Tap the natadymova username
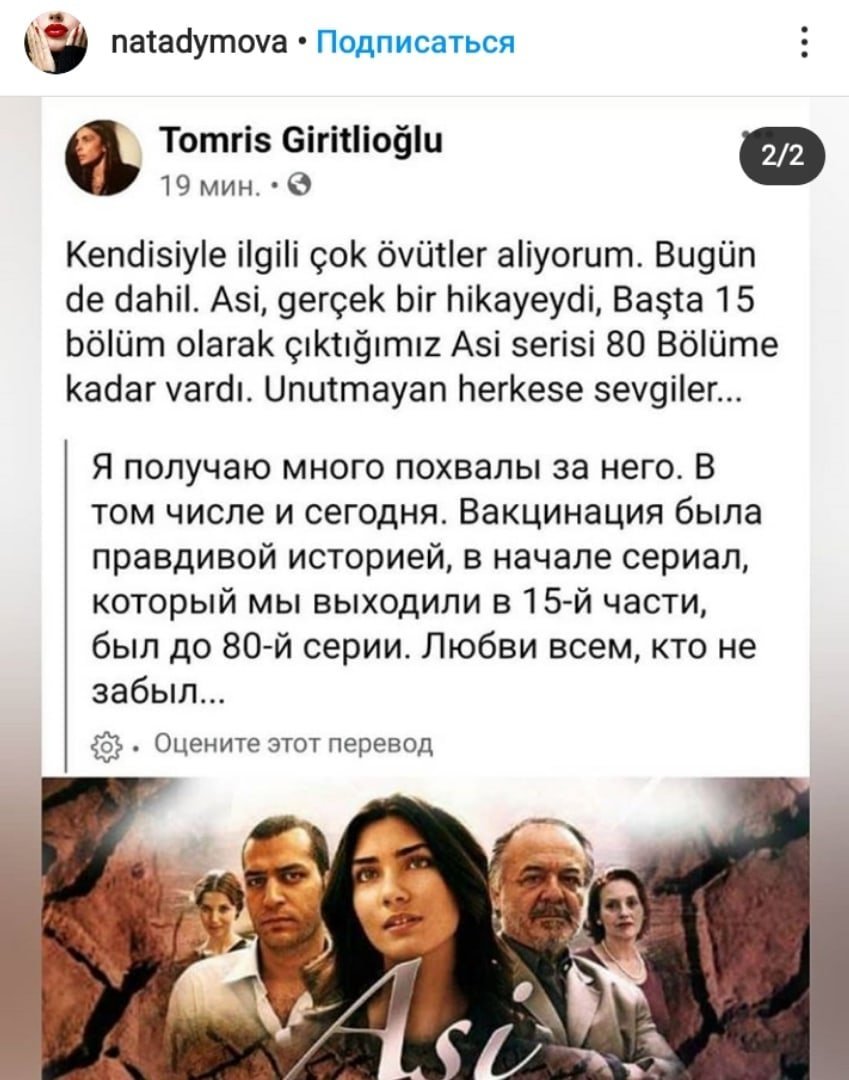Viewport: 849px width, 1080px height. (196, 42)
